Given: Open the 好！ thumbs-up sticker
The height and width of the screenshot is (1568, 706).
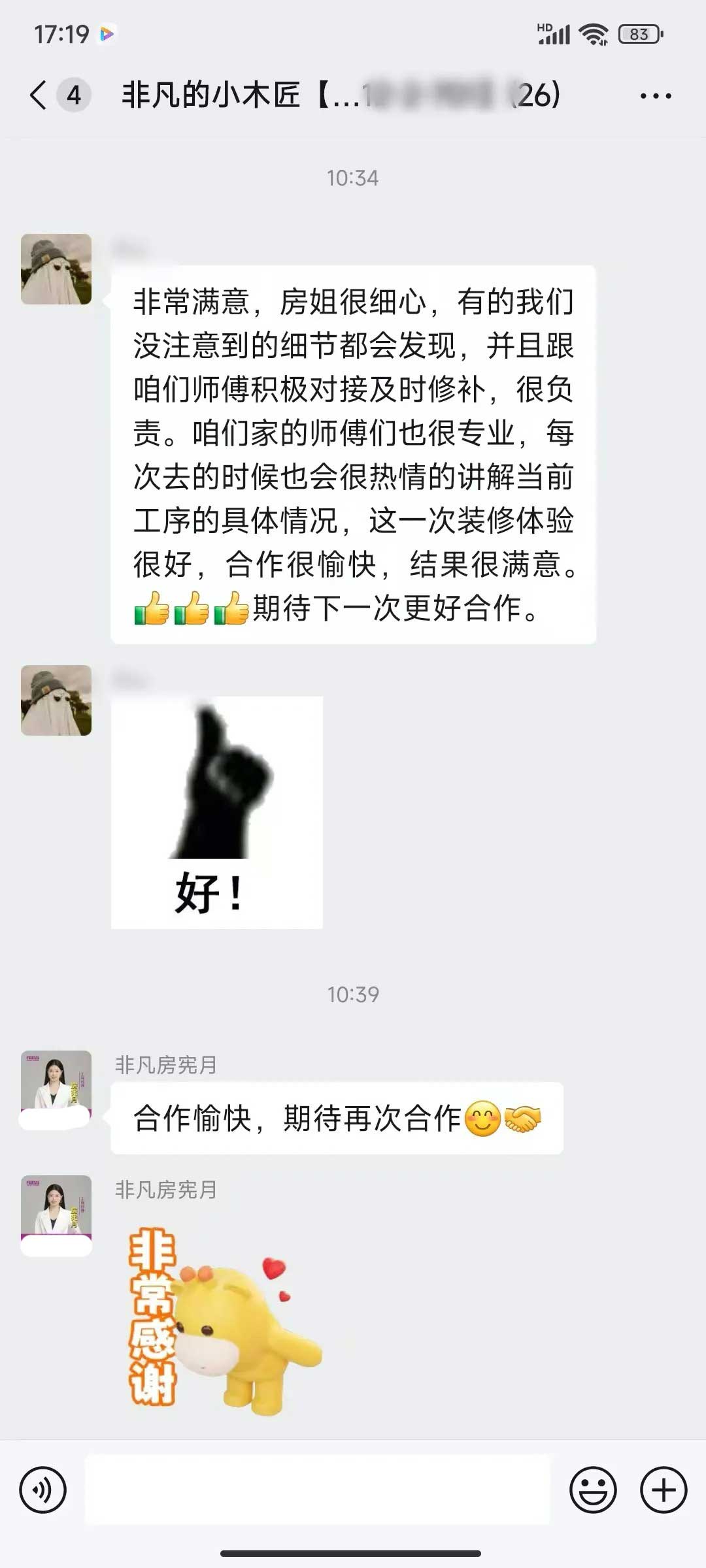Looking at the screenshot, I should click(x=217, y=812).
